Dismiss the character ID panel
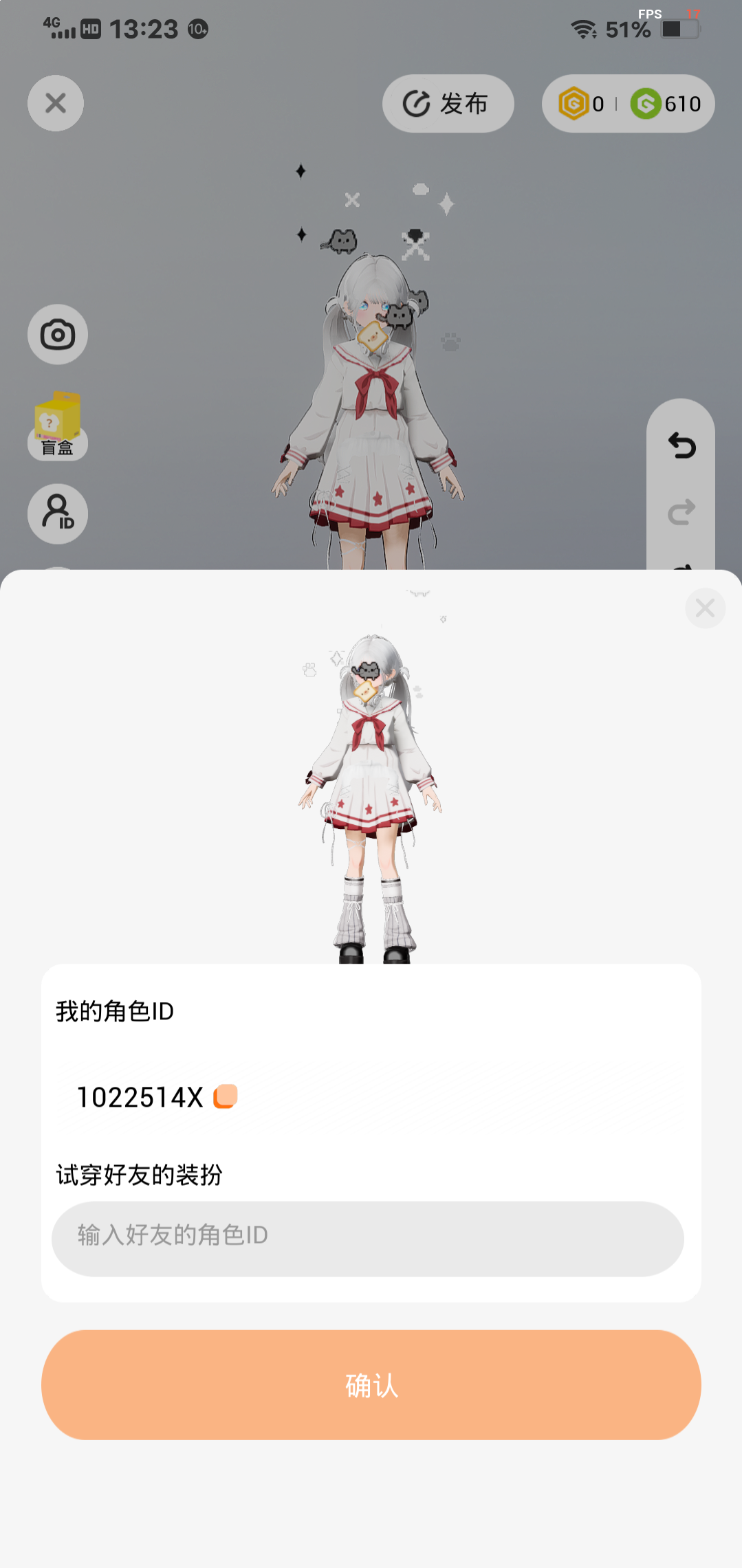Screen dimensions: 742x1568 click(705, 608)
